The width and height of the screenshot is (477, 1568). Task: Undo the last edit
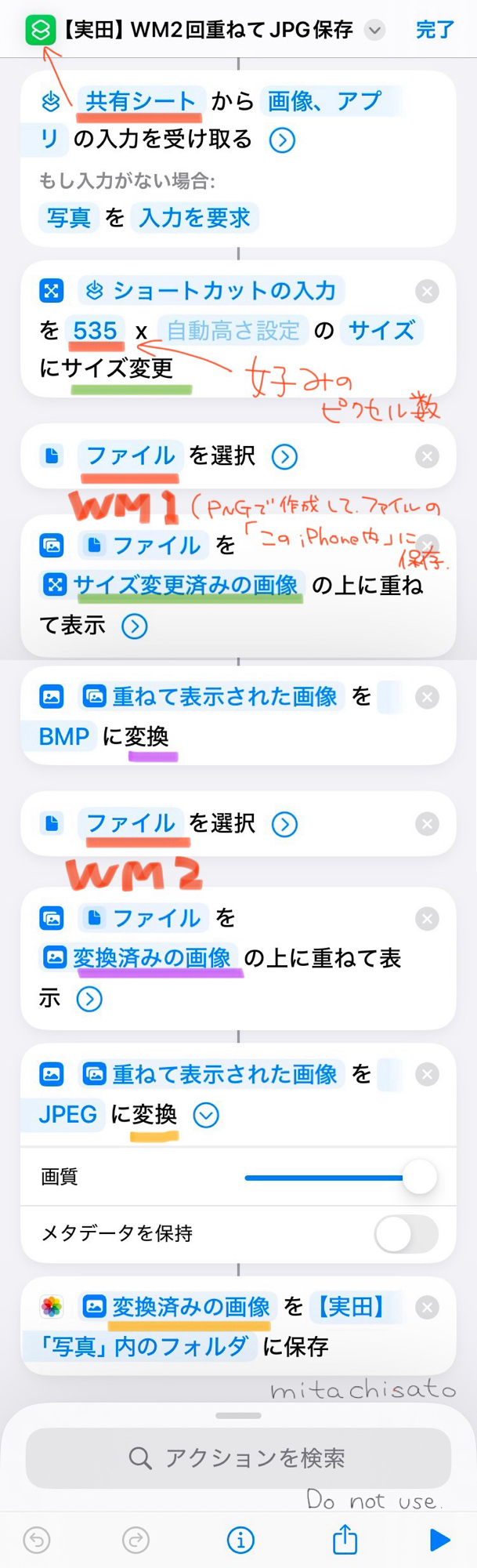pyautogui.click(x=37, y=1541)
